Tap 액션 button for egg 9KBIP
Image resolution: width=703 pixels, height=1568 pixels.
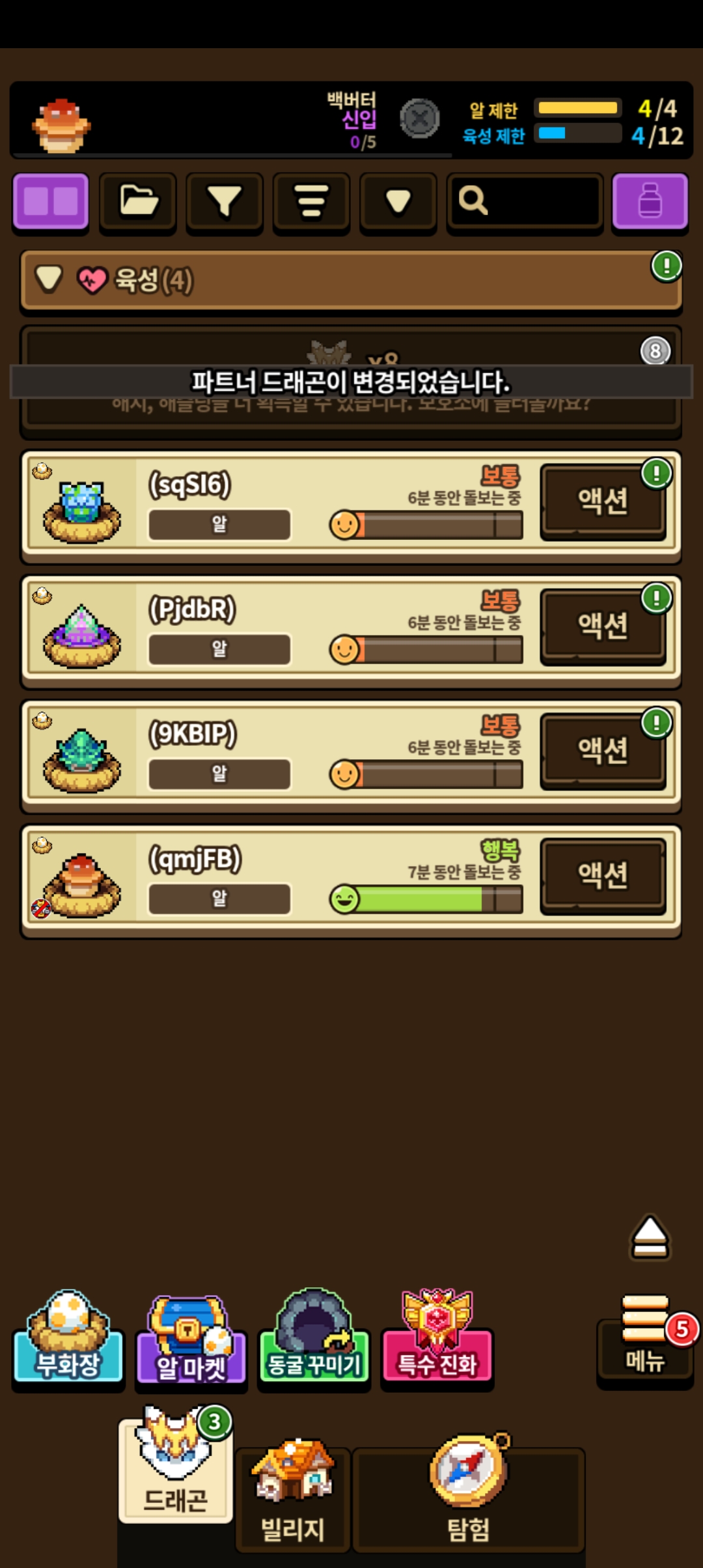[x=603, y=751]
